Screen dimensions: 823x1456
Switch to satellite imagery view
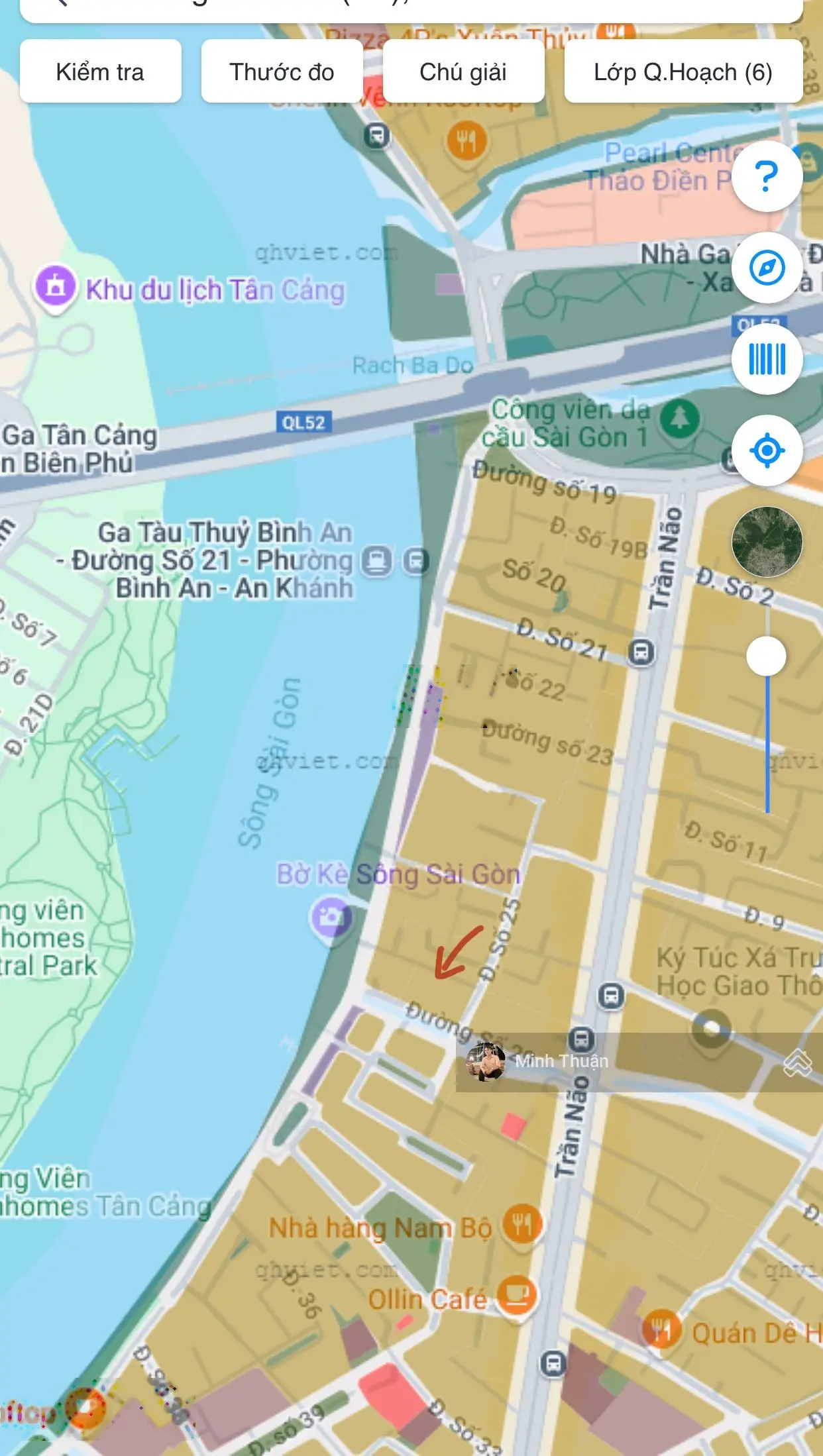point(767,542)
